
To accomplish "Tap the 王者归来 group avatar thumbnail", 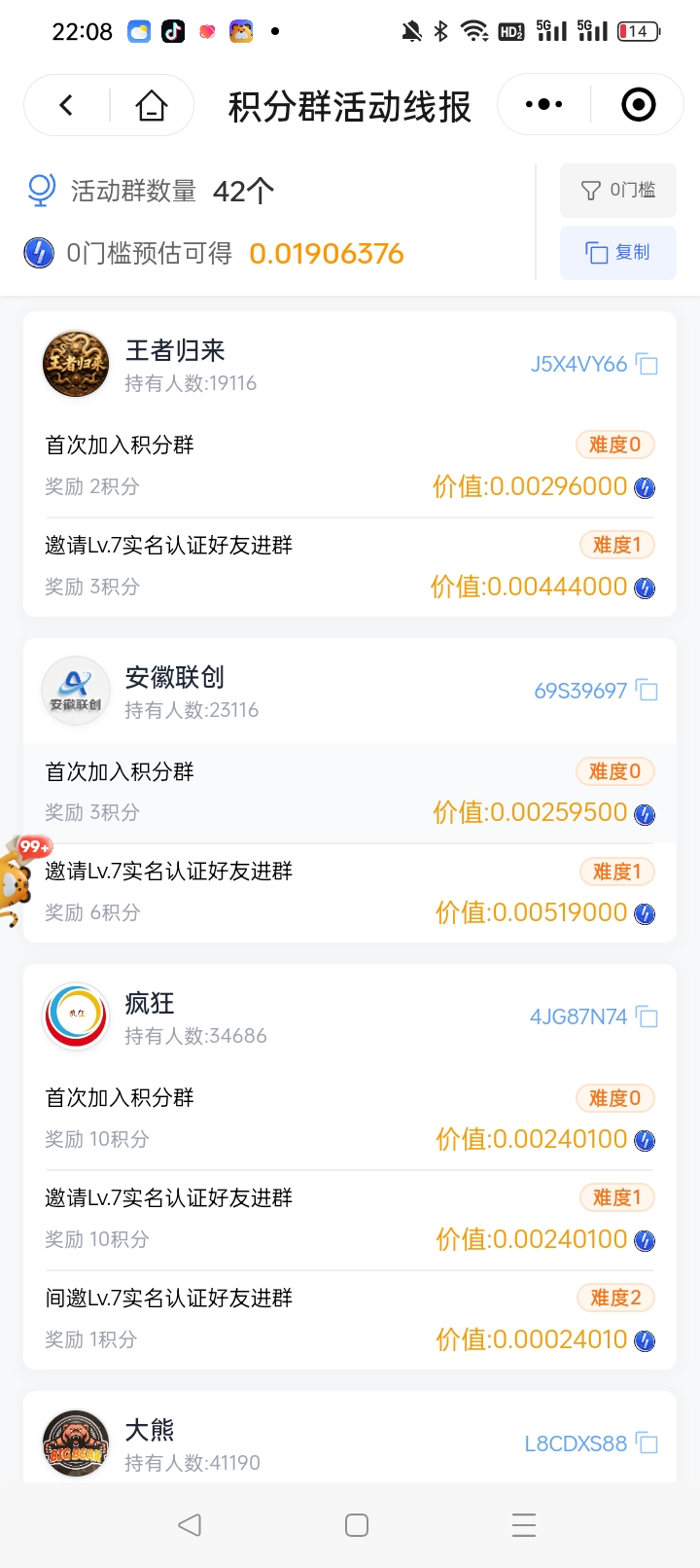I will pyautogui.click(x=76, y=365).
